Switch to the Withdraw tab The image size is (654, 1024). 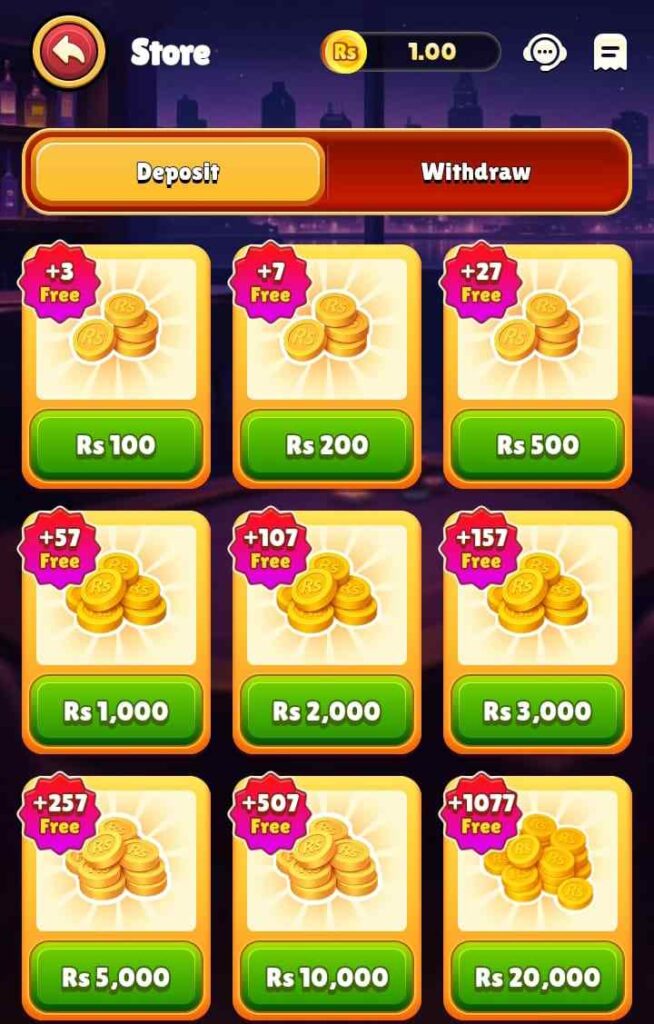click(476, 172)
